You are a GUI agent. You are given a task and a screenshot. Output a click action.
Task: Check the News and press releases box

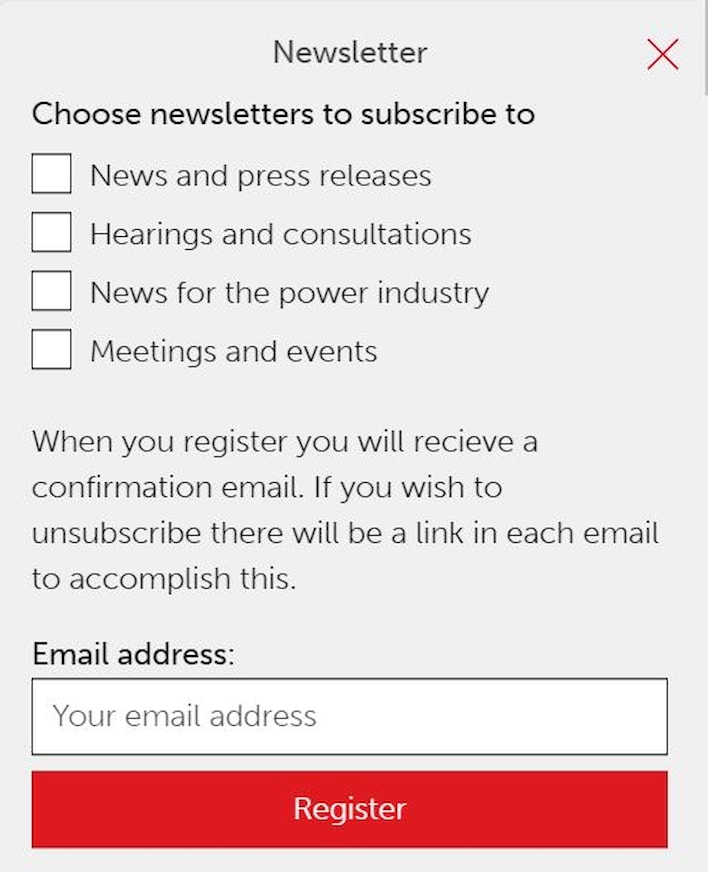(x=51, y=174)
